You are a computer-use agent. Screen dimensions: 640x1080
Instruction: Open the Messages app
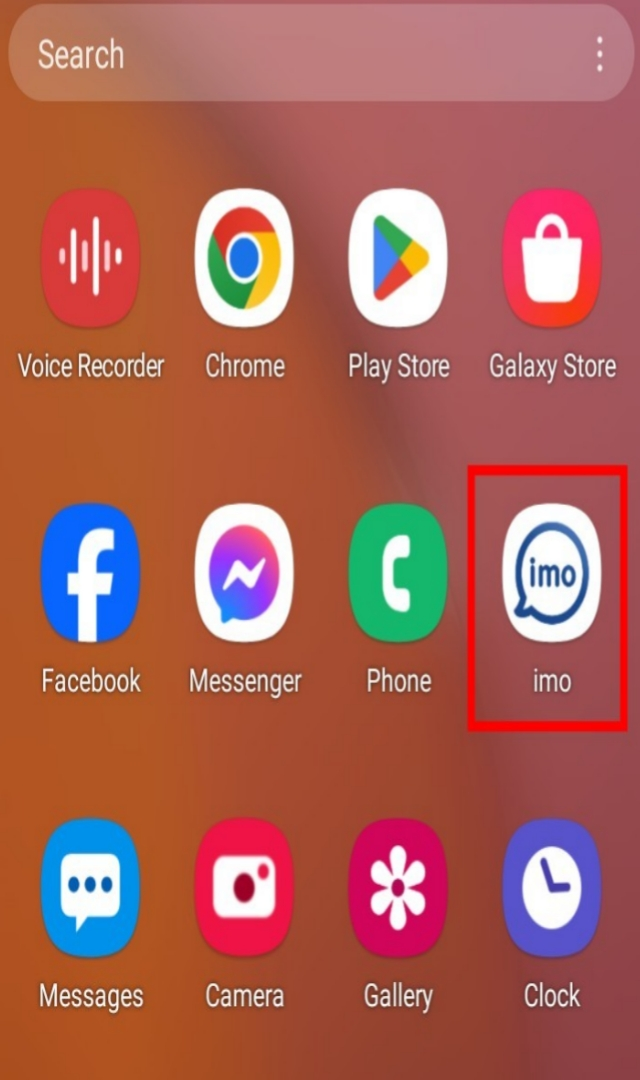pos(90,888)
